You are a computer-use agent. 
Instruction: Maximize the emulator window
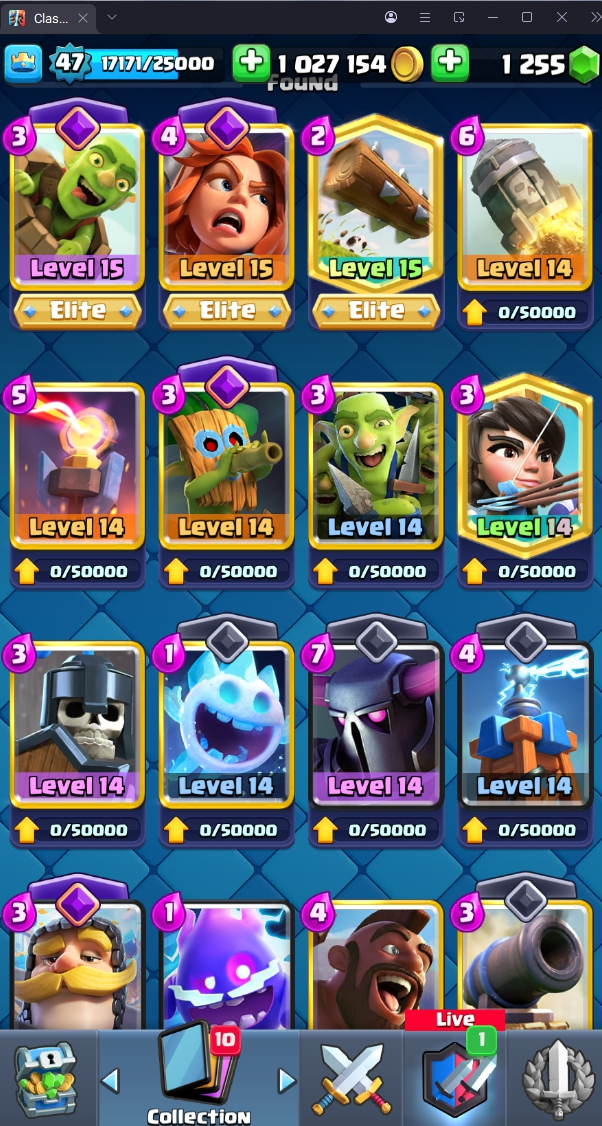[x=527, y=17]
